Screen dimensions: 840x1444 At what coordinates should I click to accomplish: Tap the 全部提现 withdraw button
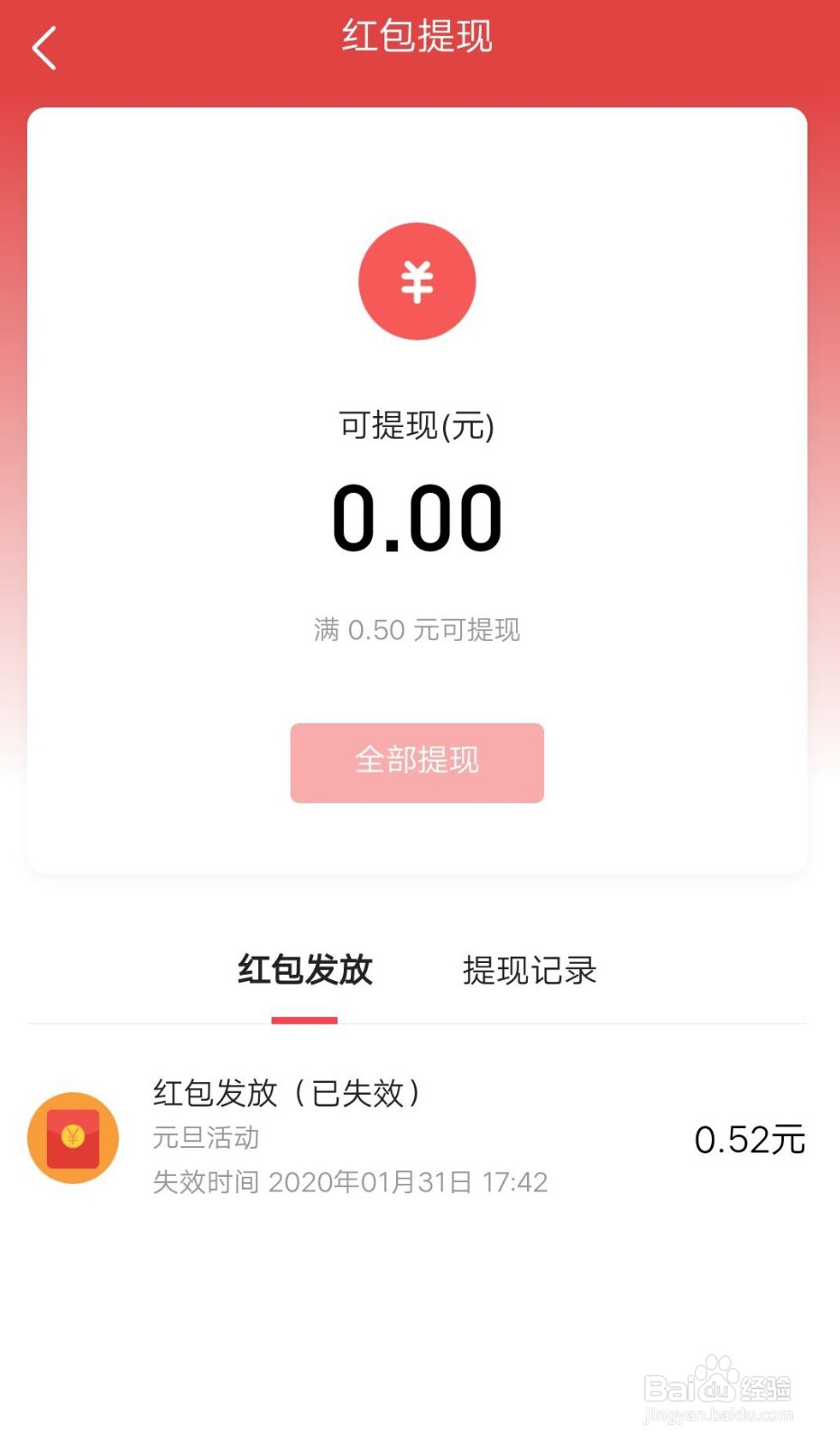[x=416, y=763]
